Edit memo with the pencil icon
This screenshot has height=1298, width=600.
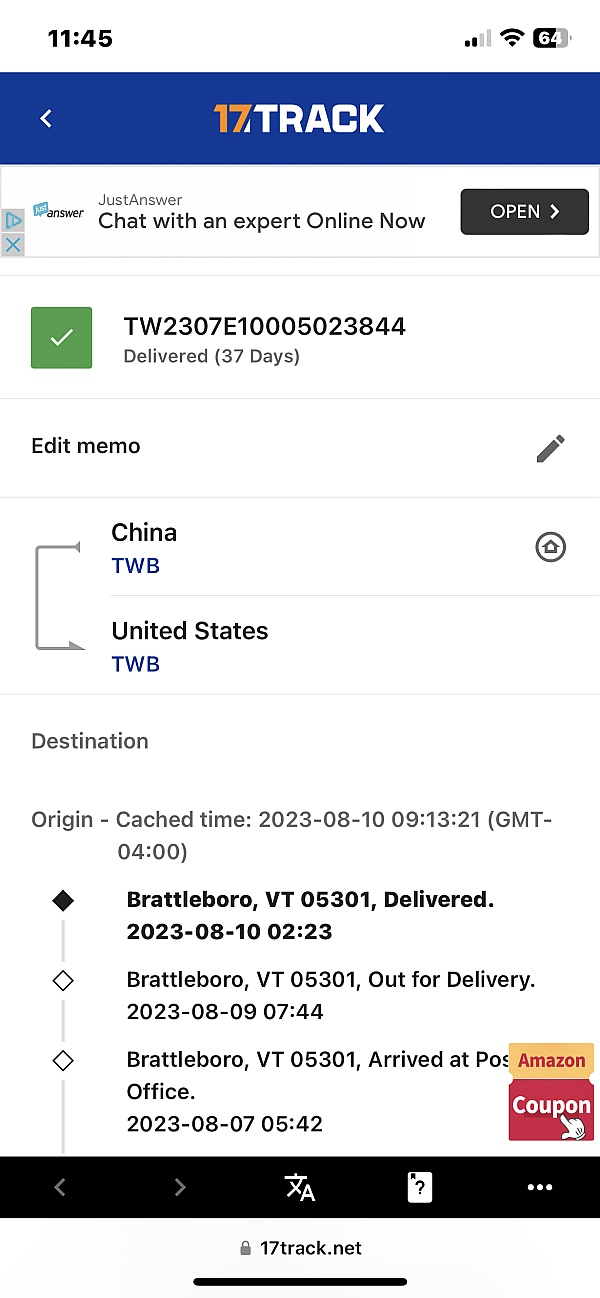point(550,448)
